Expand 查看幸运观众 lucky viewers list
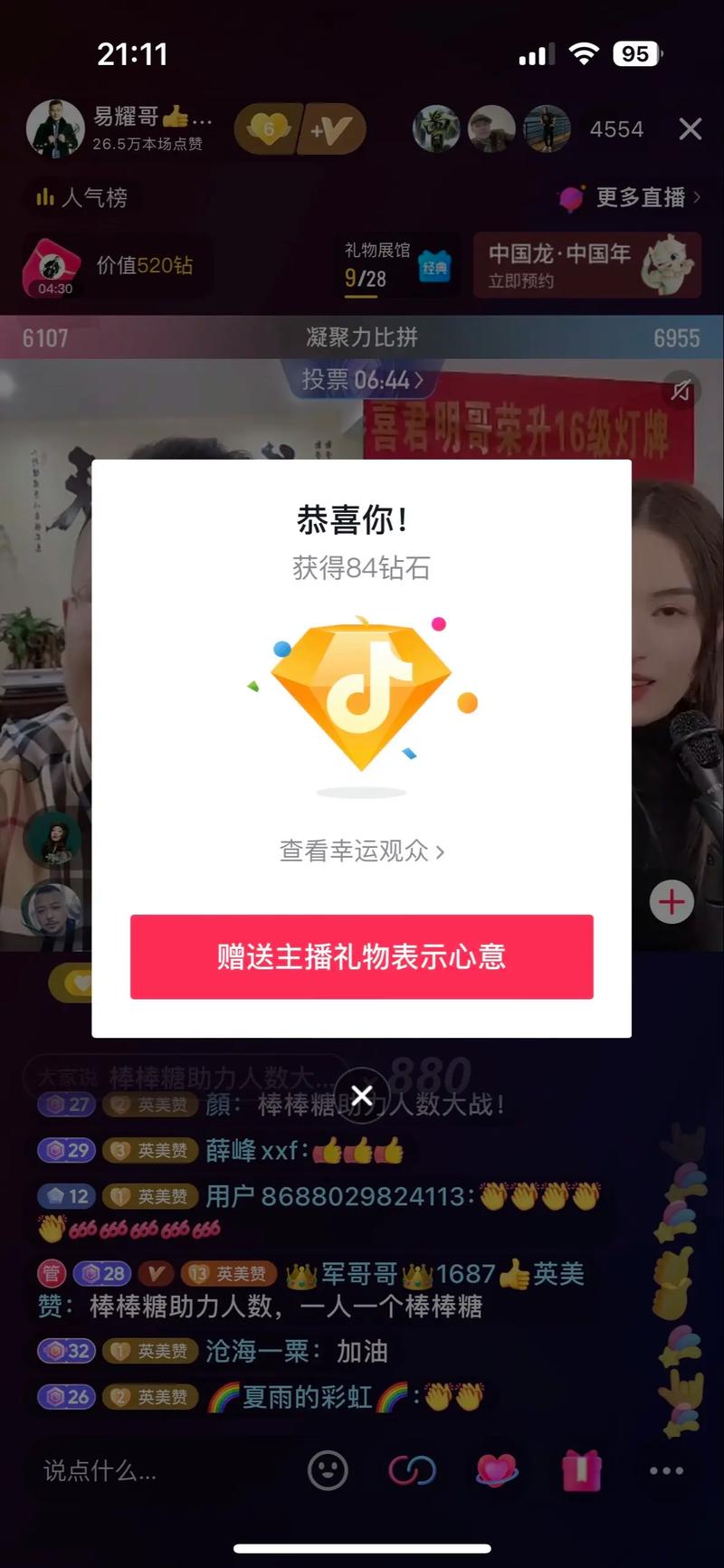Image resolution: width=724 pixels, height=1568 pixels. [361, 851]
